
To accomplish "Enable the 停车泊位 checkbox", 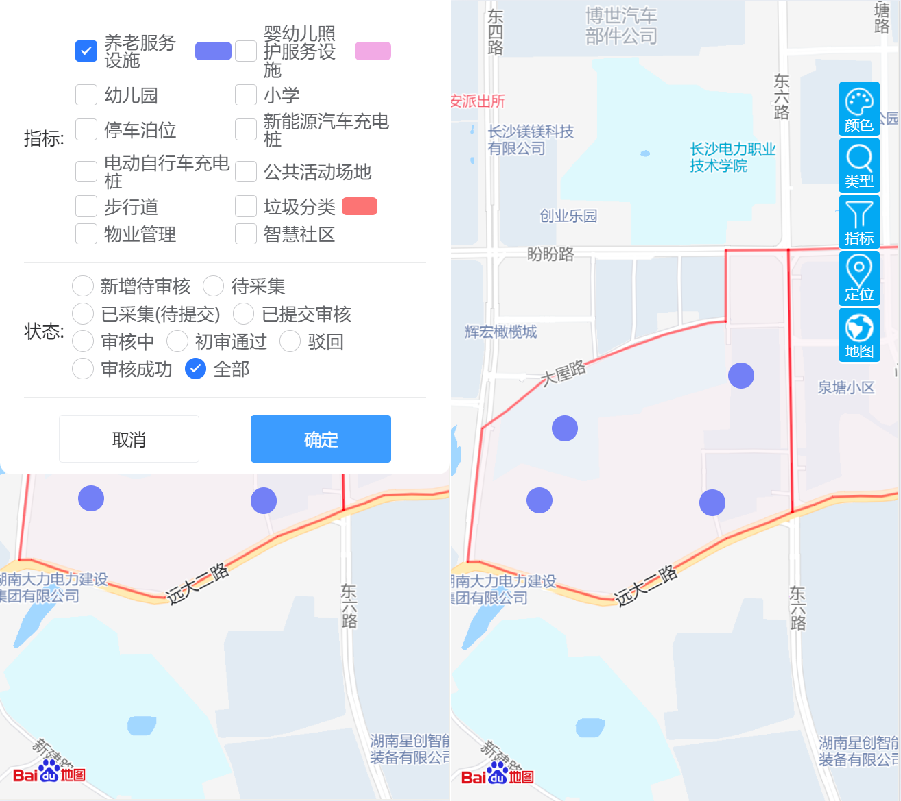I will pyautogui.click(x=86, y=130).
